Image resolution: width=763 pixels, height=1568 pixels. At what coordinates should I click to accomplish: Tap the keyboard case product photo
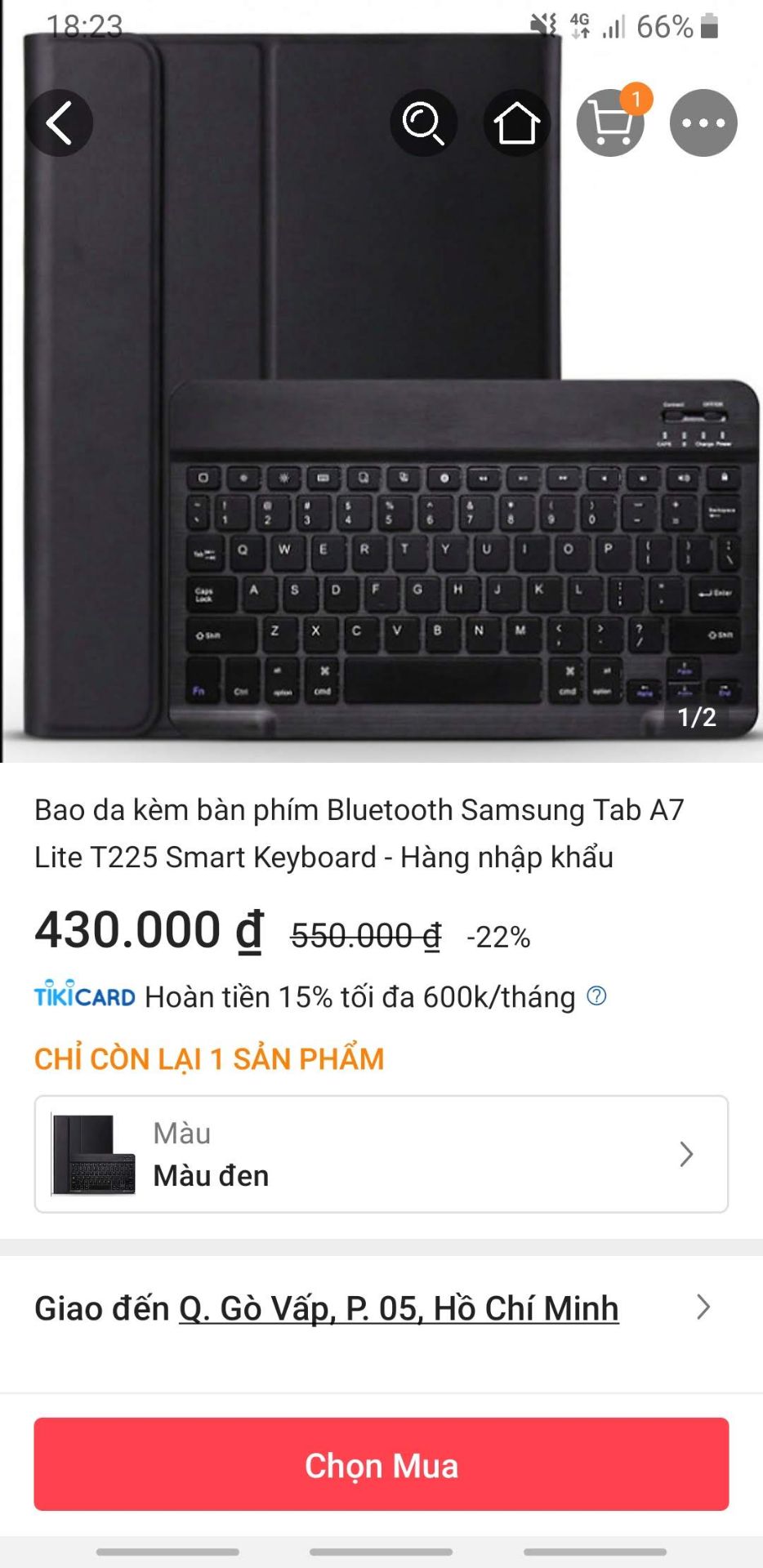(381, 384)
